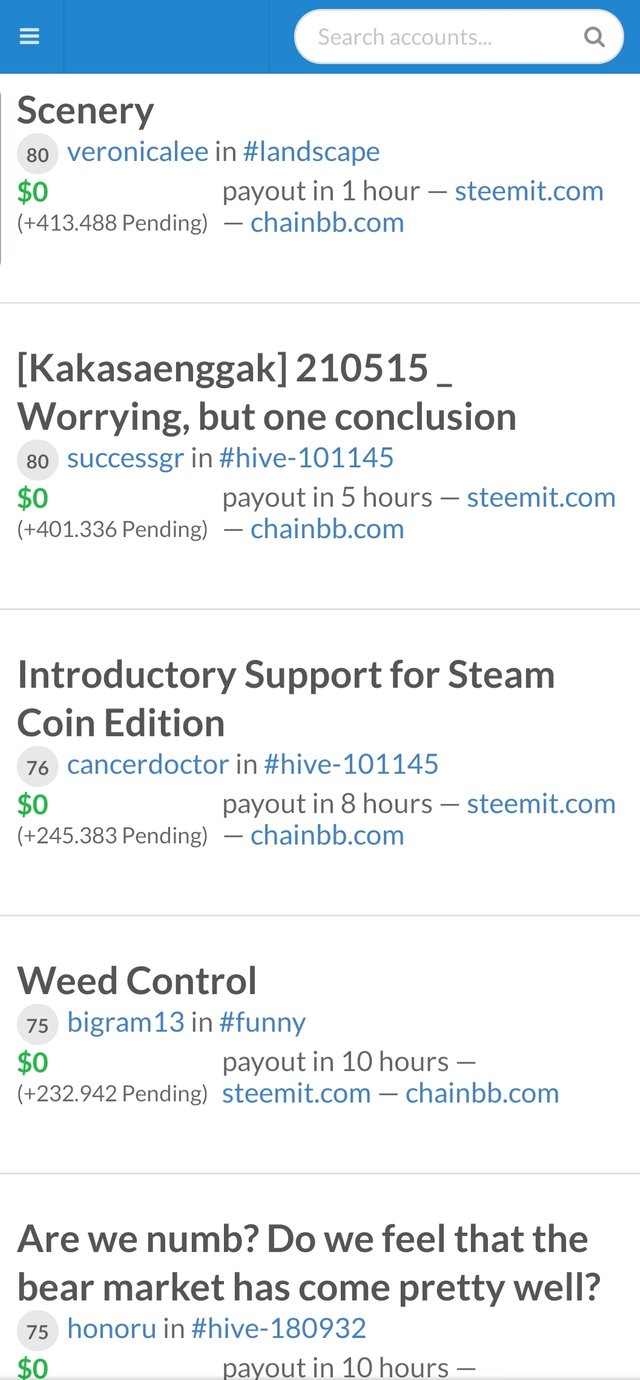View Weed Control on chainbb.com

click(482, 1093)
